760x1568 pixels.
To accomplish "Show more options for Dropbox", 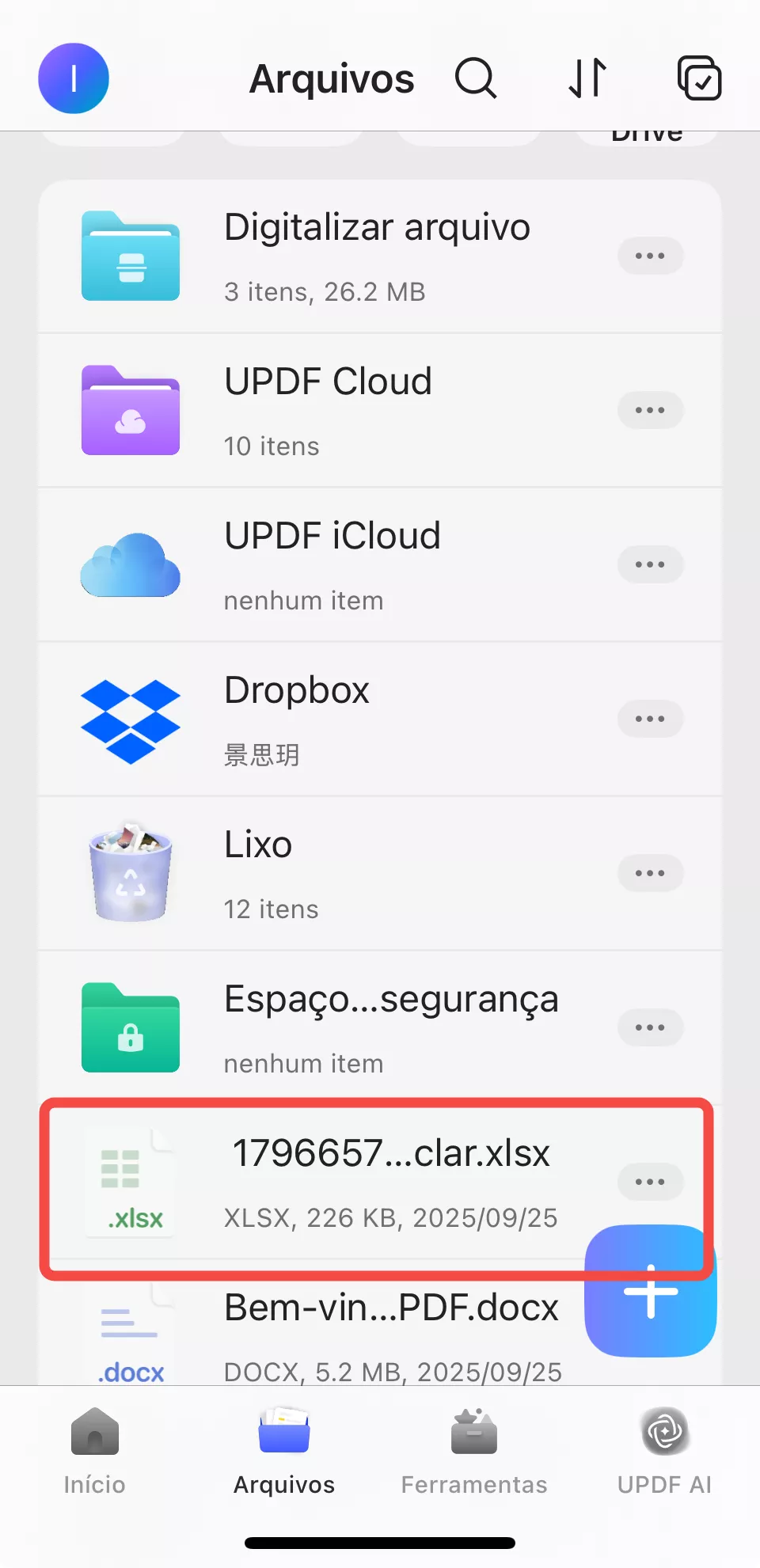I will 650,719.
